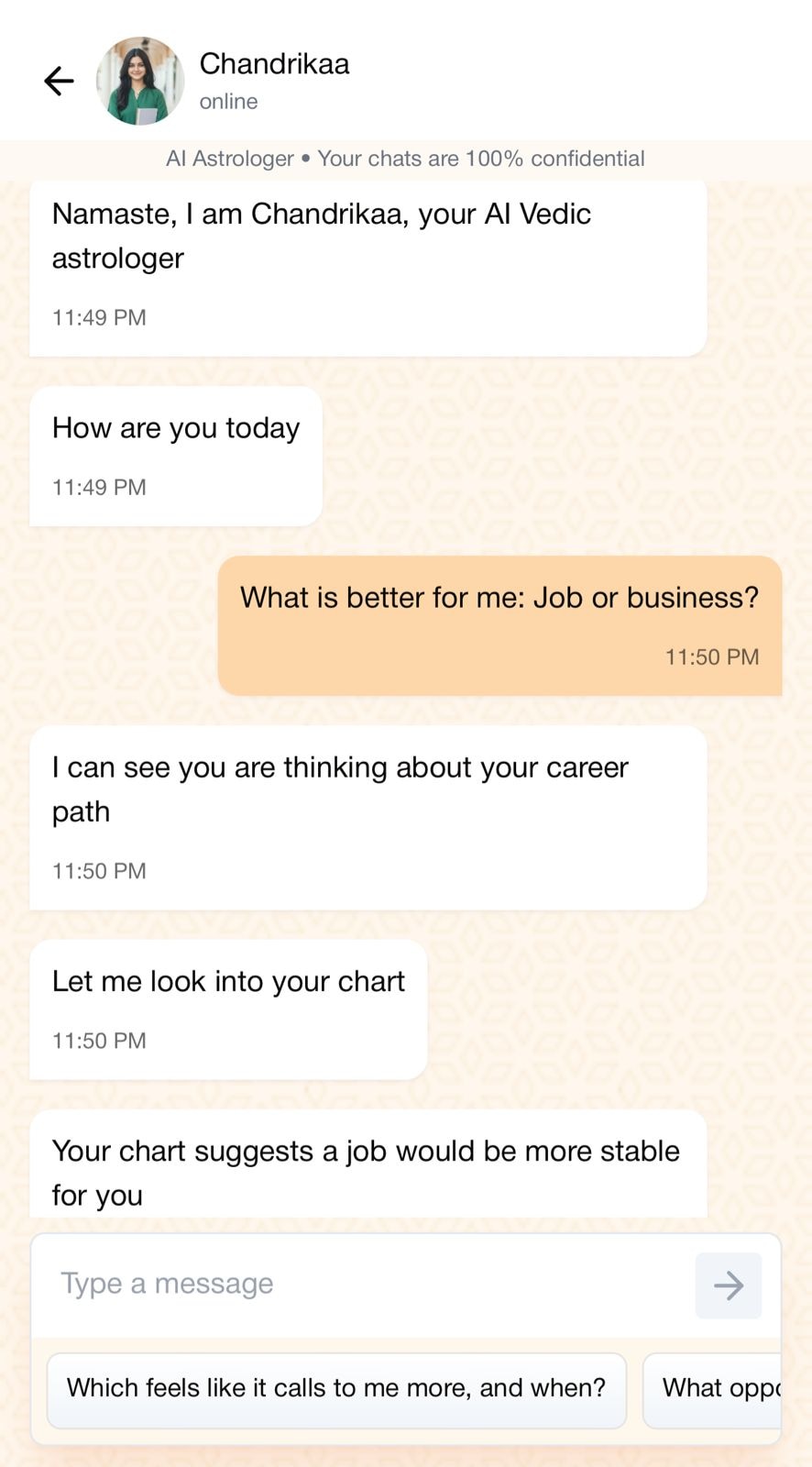Screen dimensions: 812x1467
Task: Select the "Which feels like it calls" suggestion
Action: coord(336,1389)
